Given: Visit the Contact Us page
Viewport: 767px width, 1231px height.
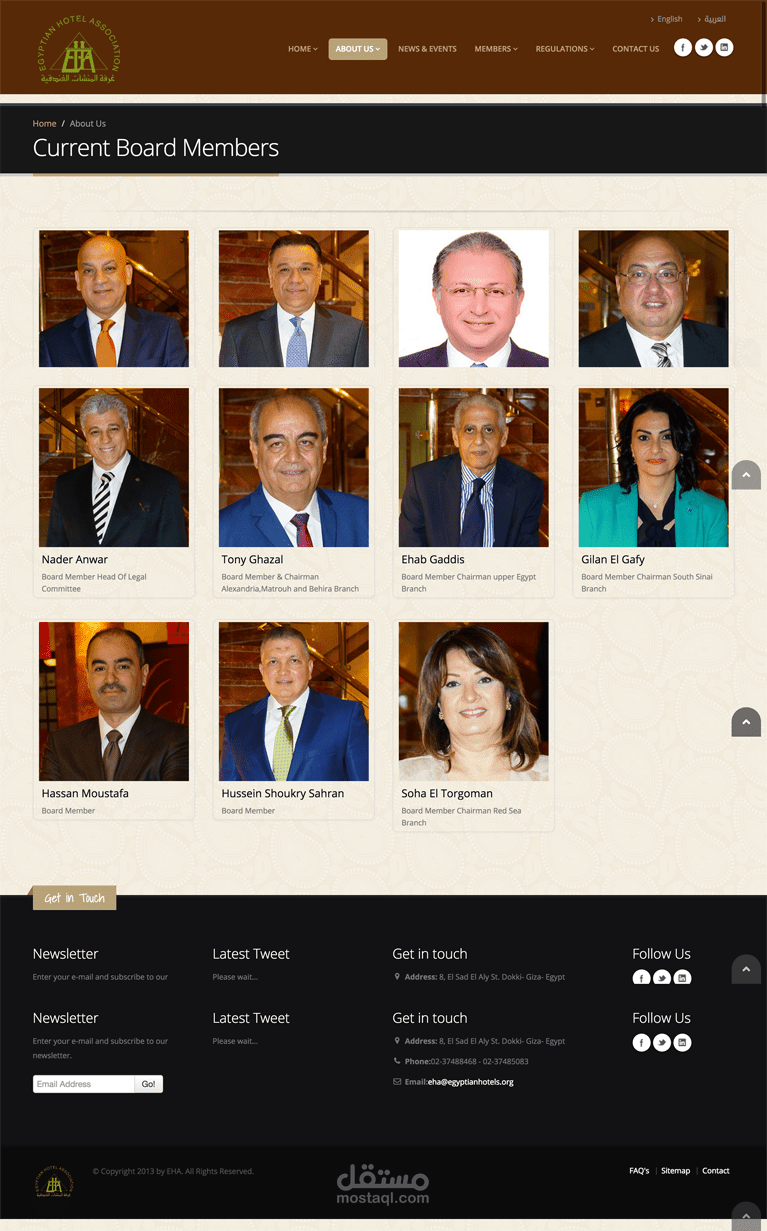Looking at the screenshot, I should [635, 49].
